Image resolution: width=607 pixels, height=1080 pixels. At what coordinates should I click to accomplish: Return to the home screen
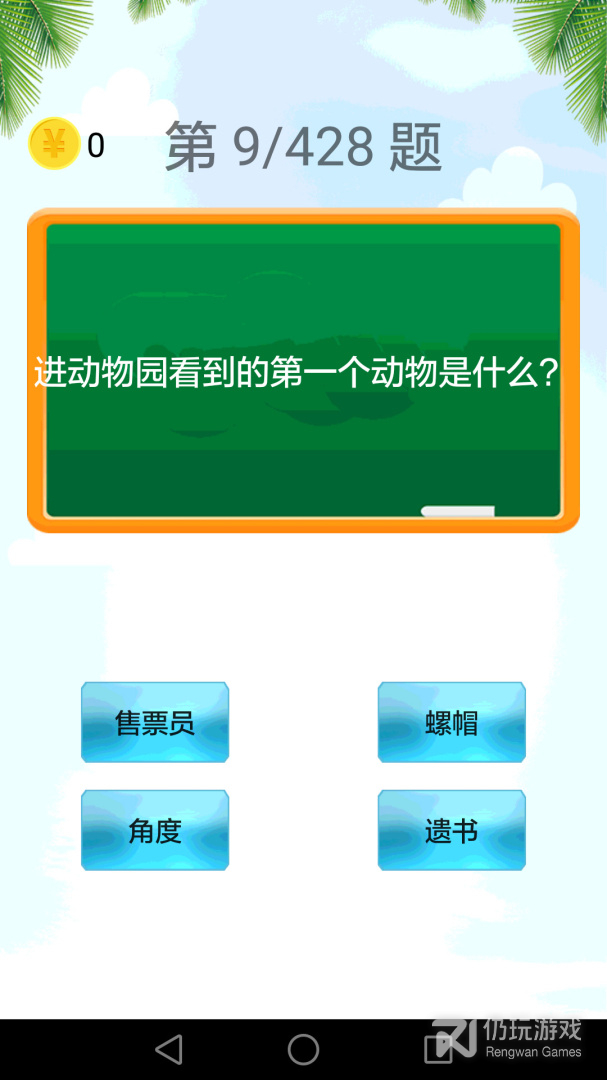click(x=303, y=1049)
